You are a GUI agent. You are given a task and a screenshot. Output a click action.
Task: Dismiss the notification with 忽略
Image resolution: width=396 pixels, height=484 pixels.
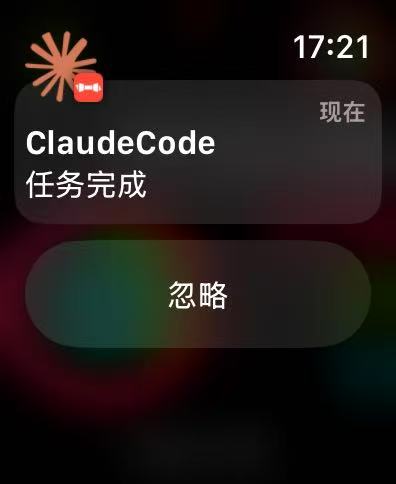tap(198, 294)
